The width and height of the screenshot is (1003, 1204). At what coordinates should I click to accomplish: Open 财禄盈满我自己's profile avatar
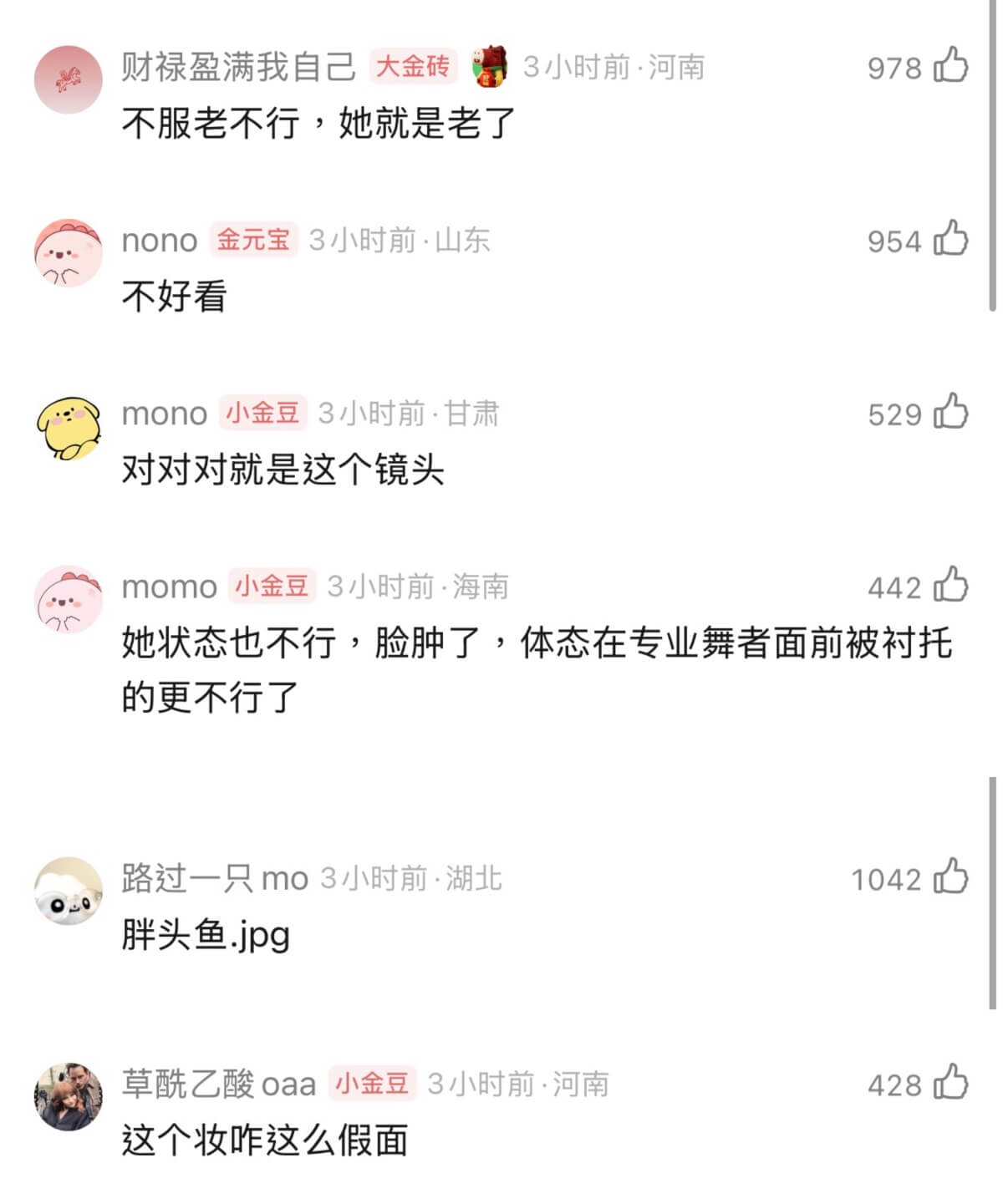[68, 79]
